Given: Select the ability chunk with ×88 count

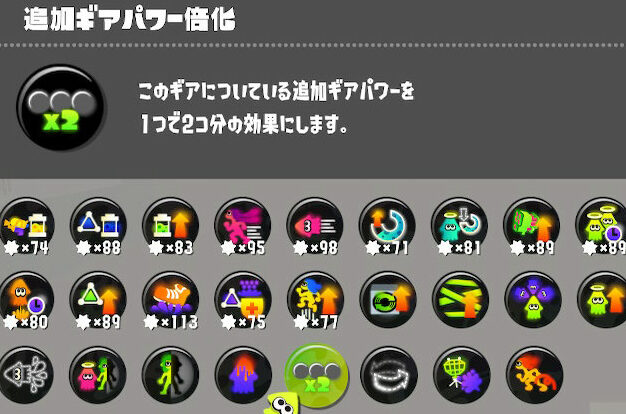Looking at the screenshot, I should coord(98,224).
